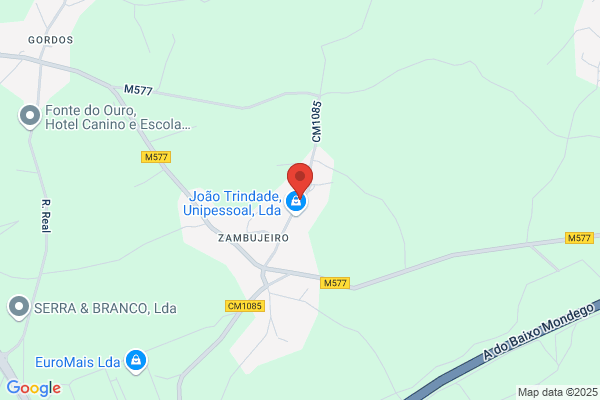This screenshot has height=400, width=600.
Task: Open João Trindade, Unipessoal, Lda place marker
Action: pyautogui.click(x=295, y=203)
